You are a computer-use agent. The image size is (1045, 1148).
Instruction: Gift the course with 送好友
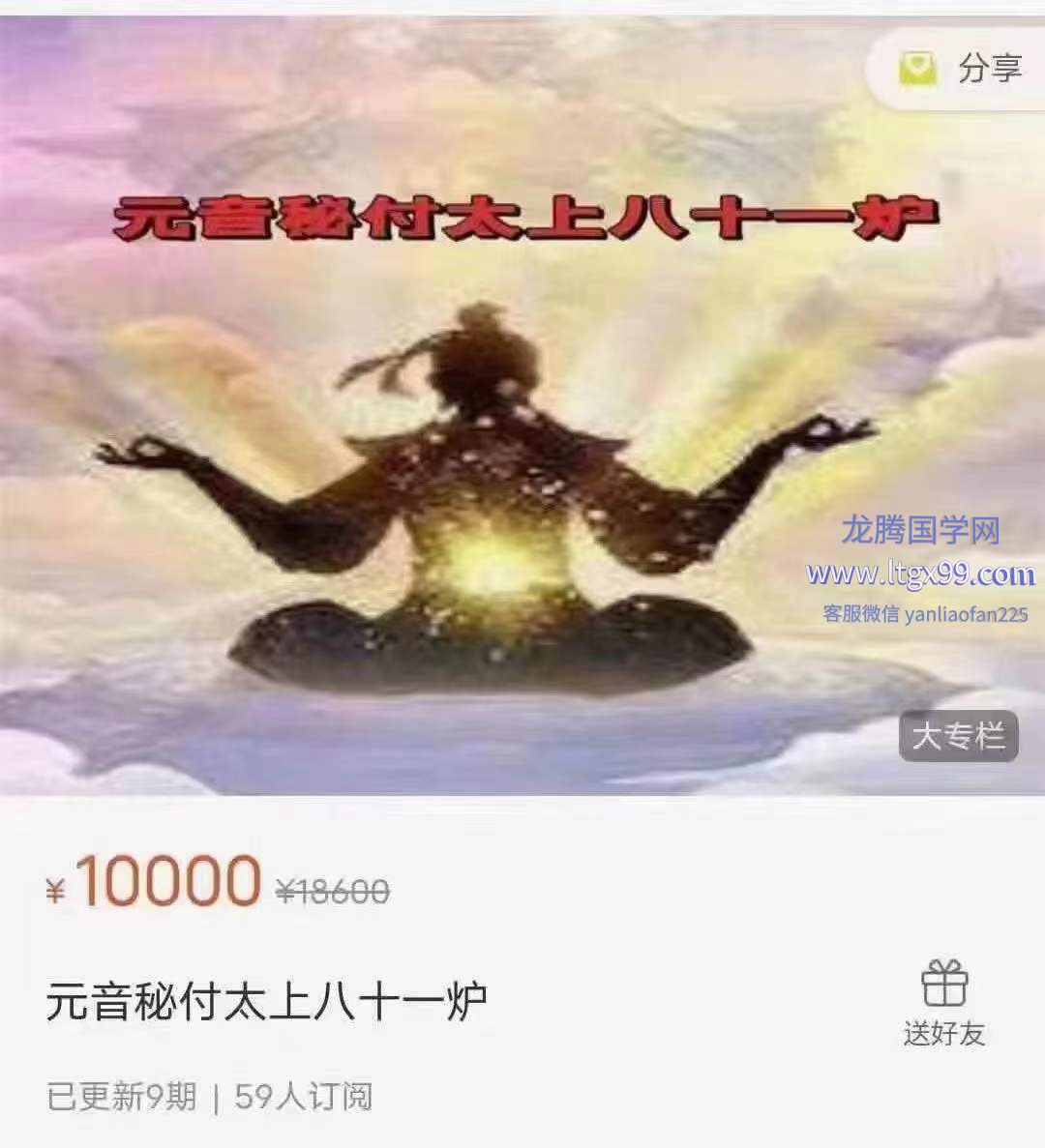click(943, 1003)
